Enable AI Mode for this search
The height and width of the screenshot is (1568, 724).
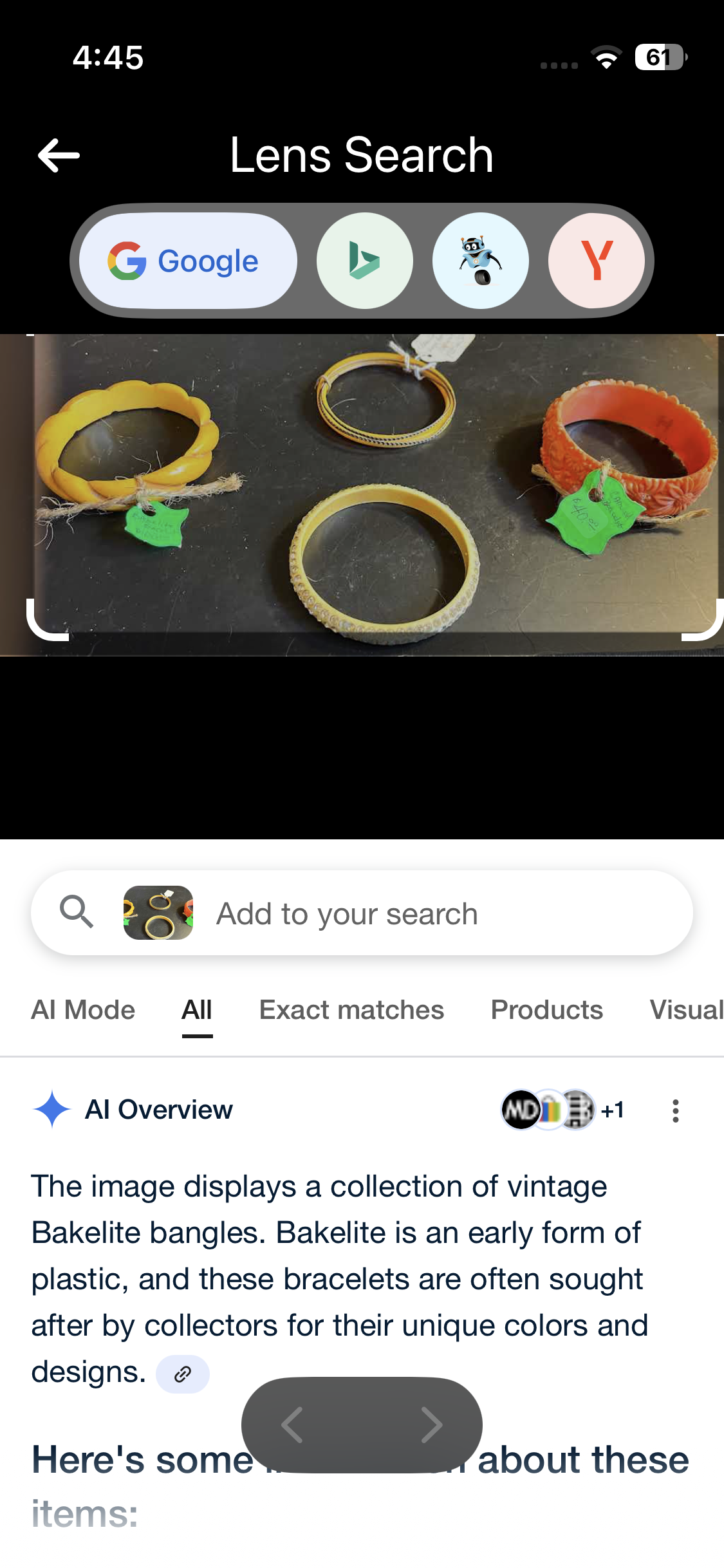click(82, 1009)
